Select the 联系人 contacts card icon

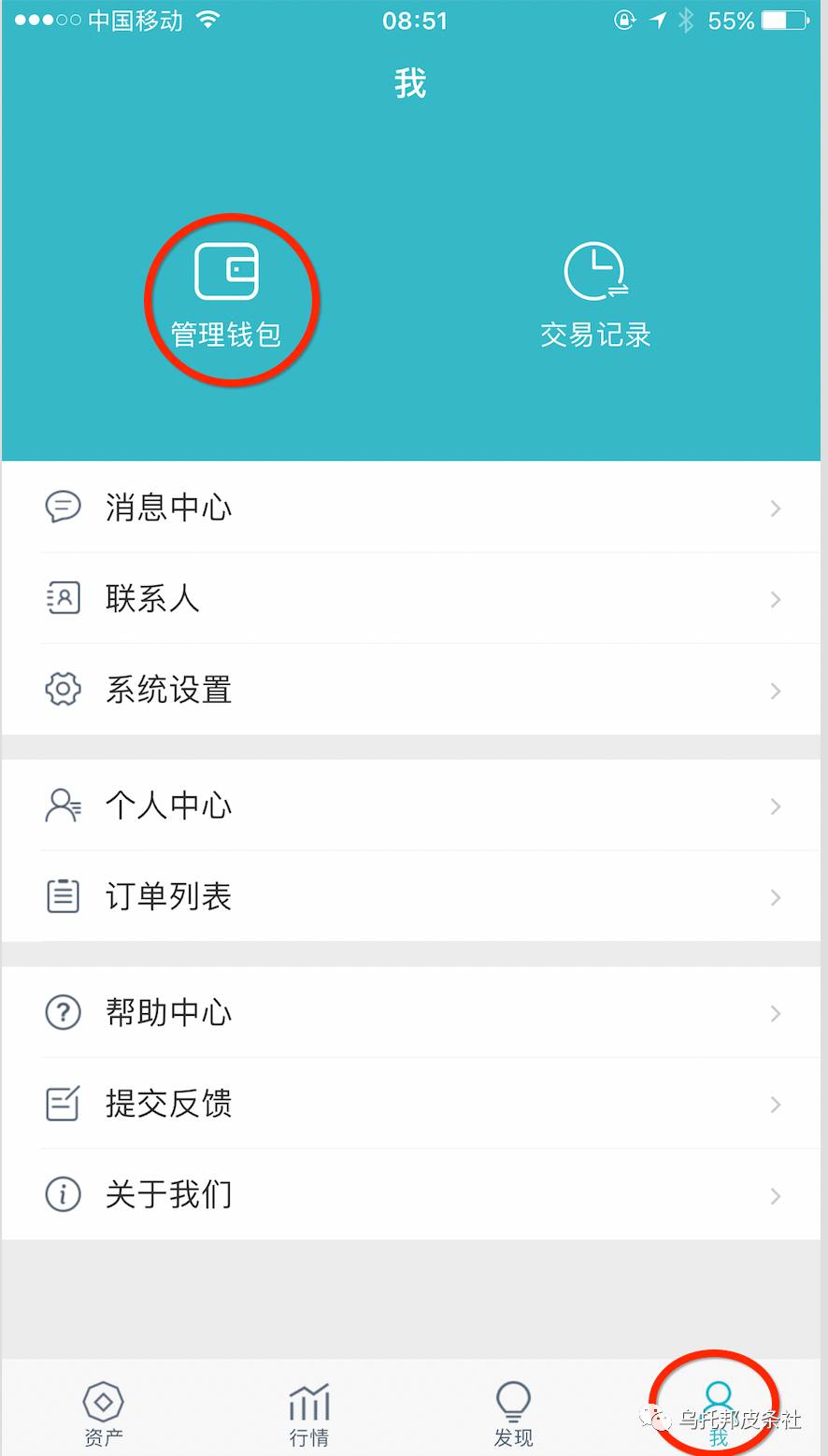pos(63,598)
